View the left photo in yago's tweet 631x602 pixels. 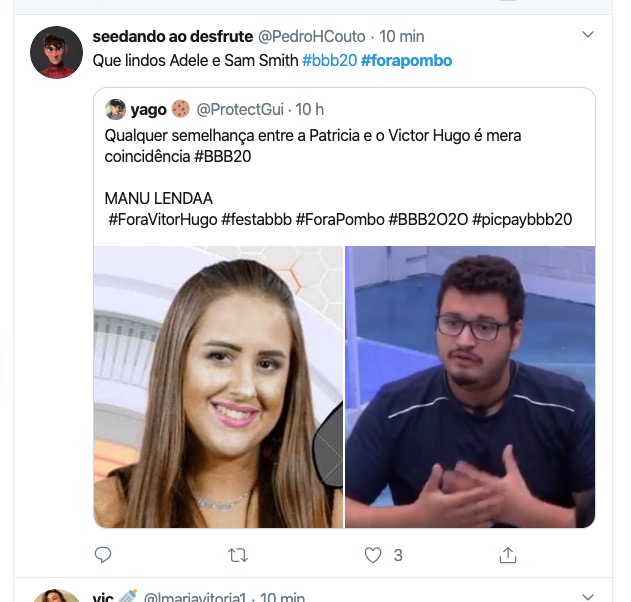click(x=218, y=386)
